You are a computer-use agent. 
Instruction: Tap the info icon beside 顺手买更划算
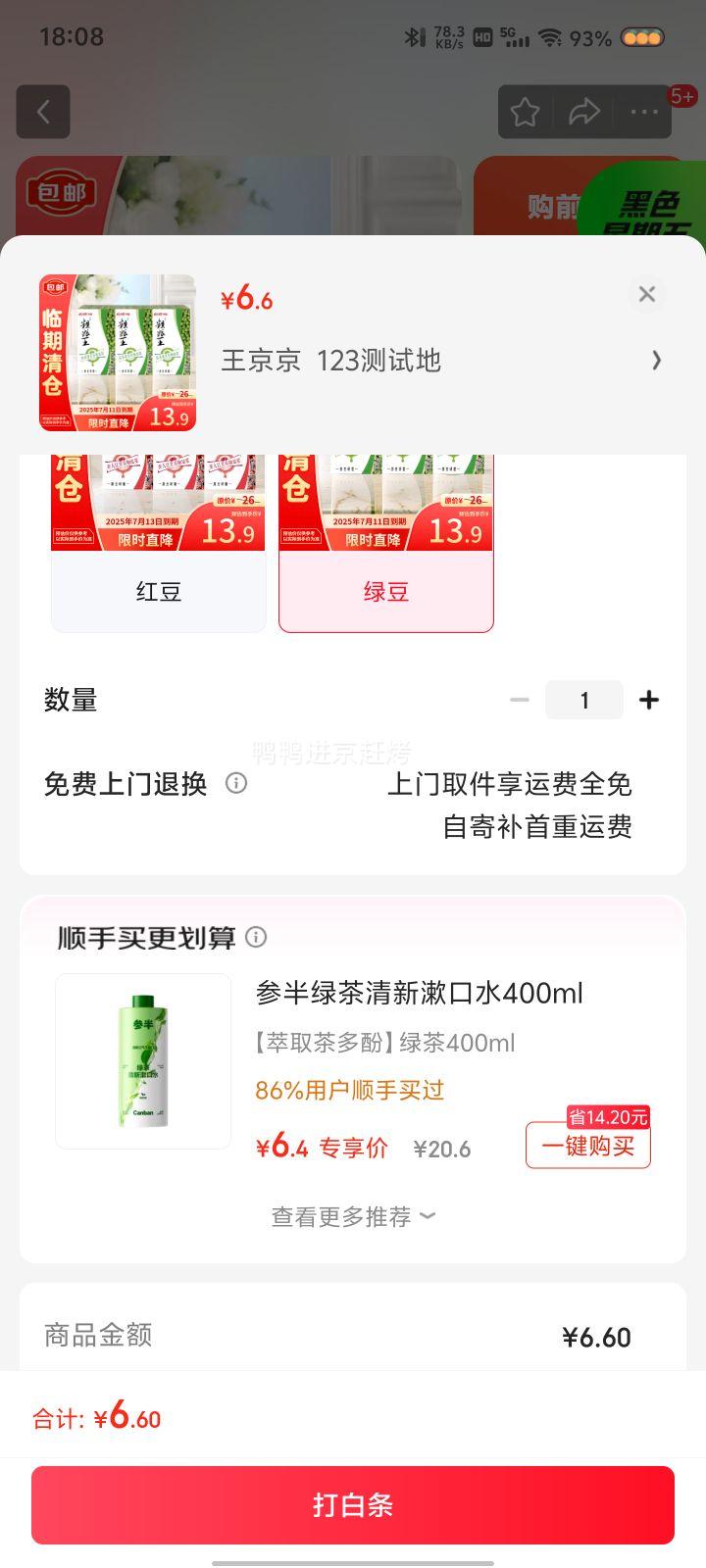pyautogui.click(x=256, y=938)
